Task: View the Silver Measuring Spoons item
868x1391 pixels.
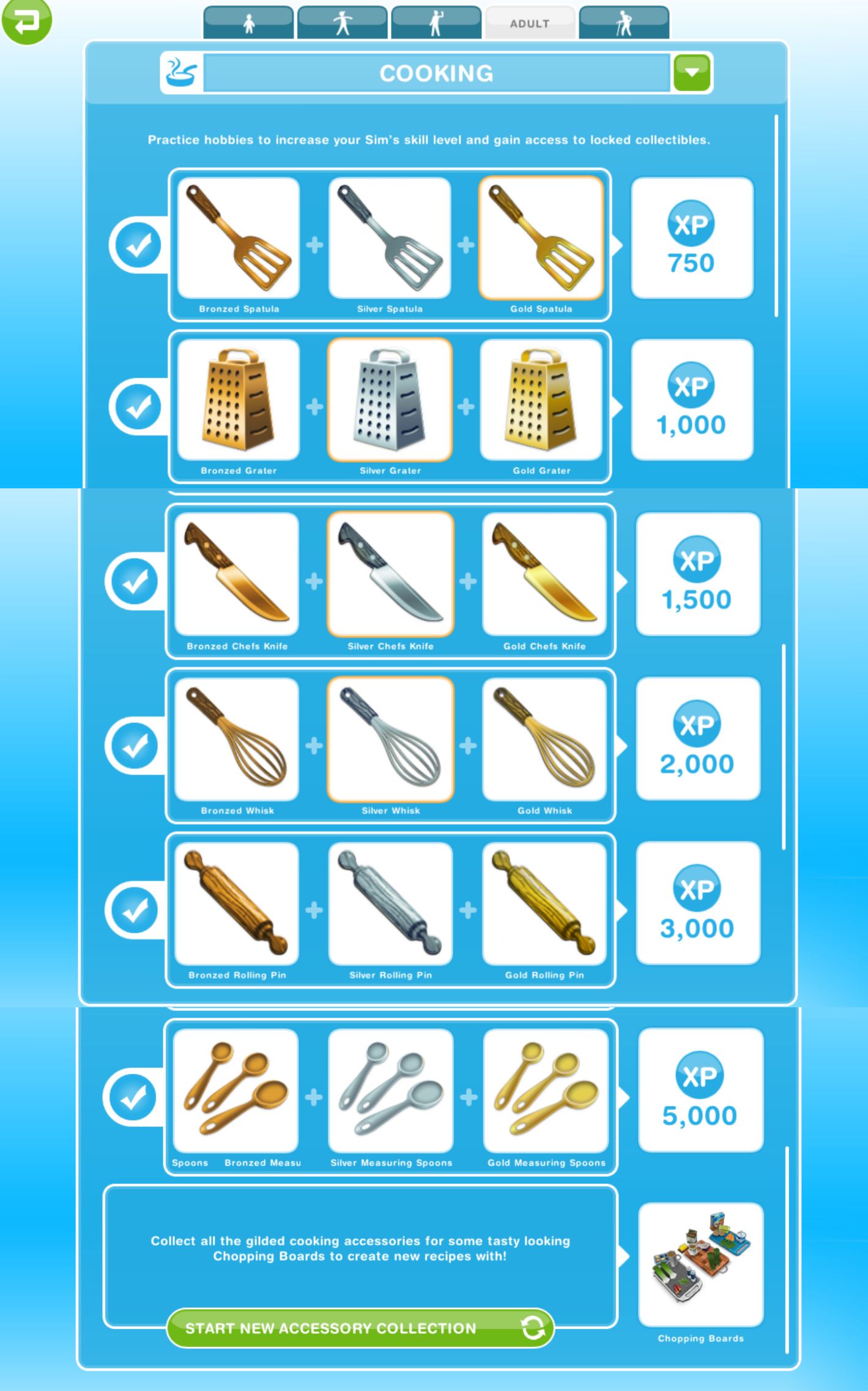Action: [391, 1091]
